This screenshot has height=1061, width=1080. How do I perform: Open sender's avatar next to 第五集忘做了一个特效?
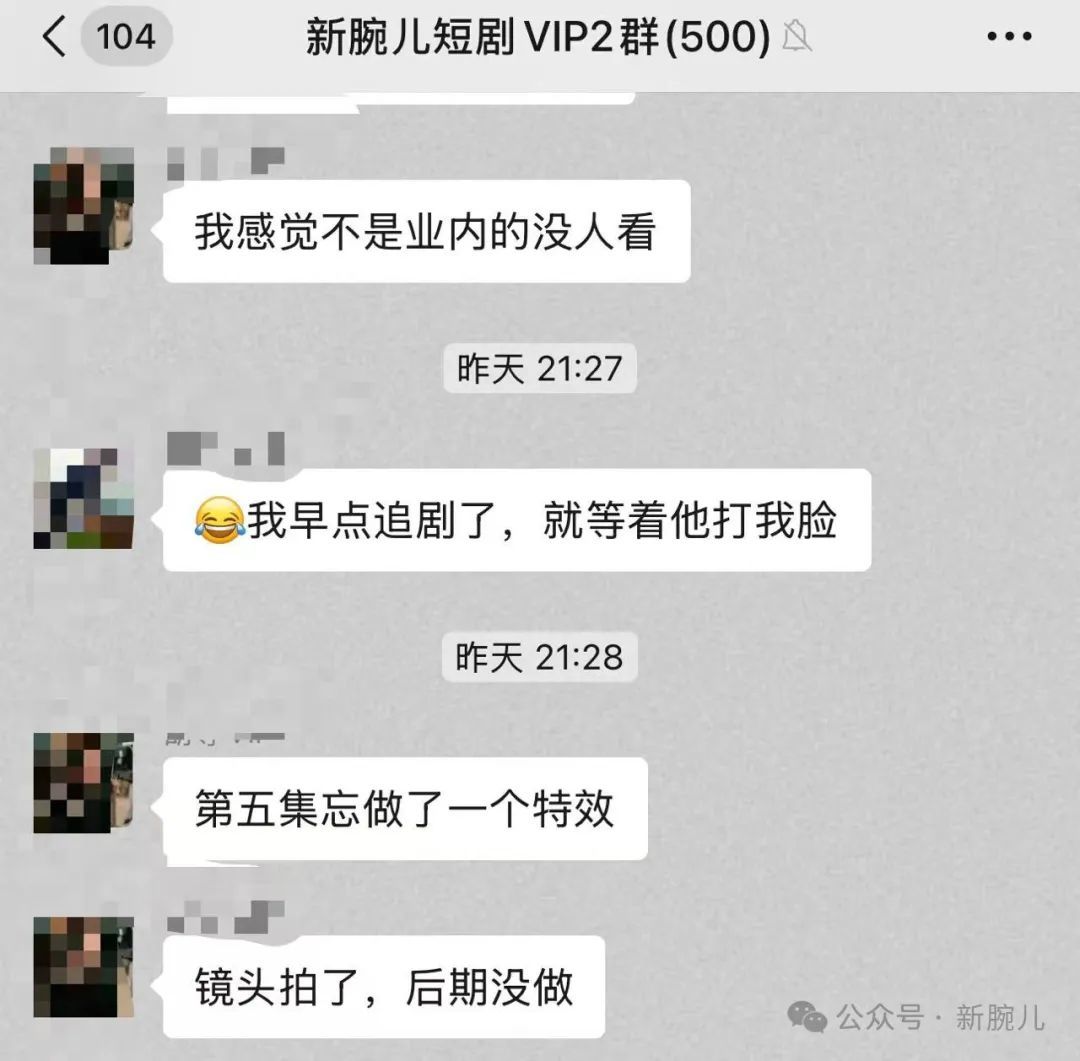pyautogui.click(x=83, y=783)
